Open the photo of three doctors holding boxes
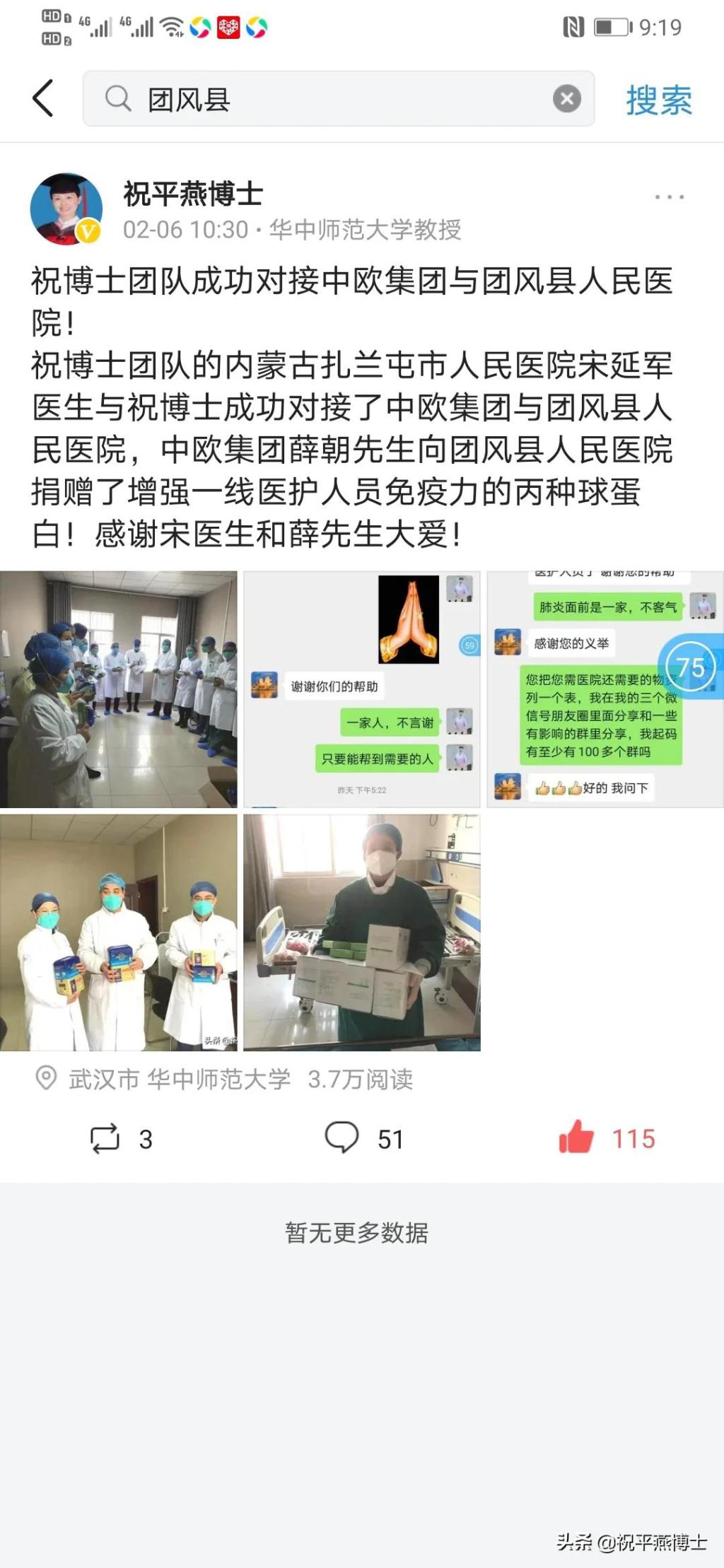 (119, 932)
